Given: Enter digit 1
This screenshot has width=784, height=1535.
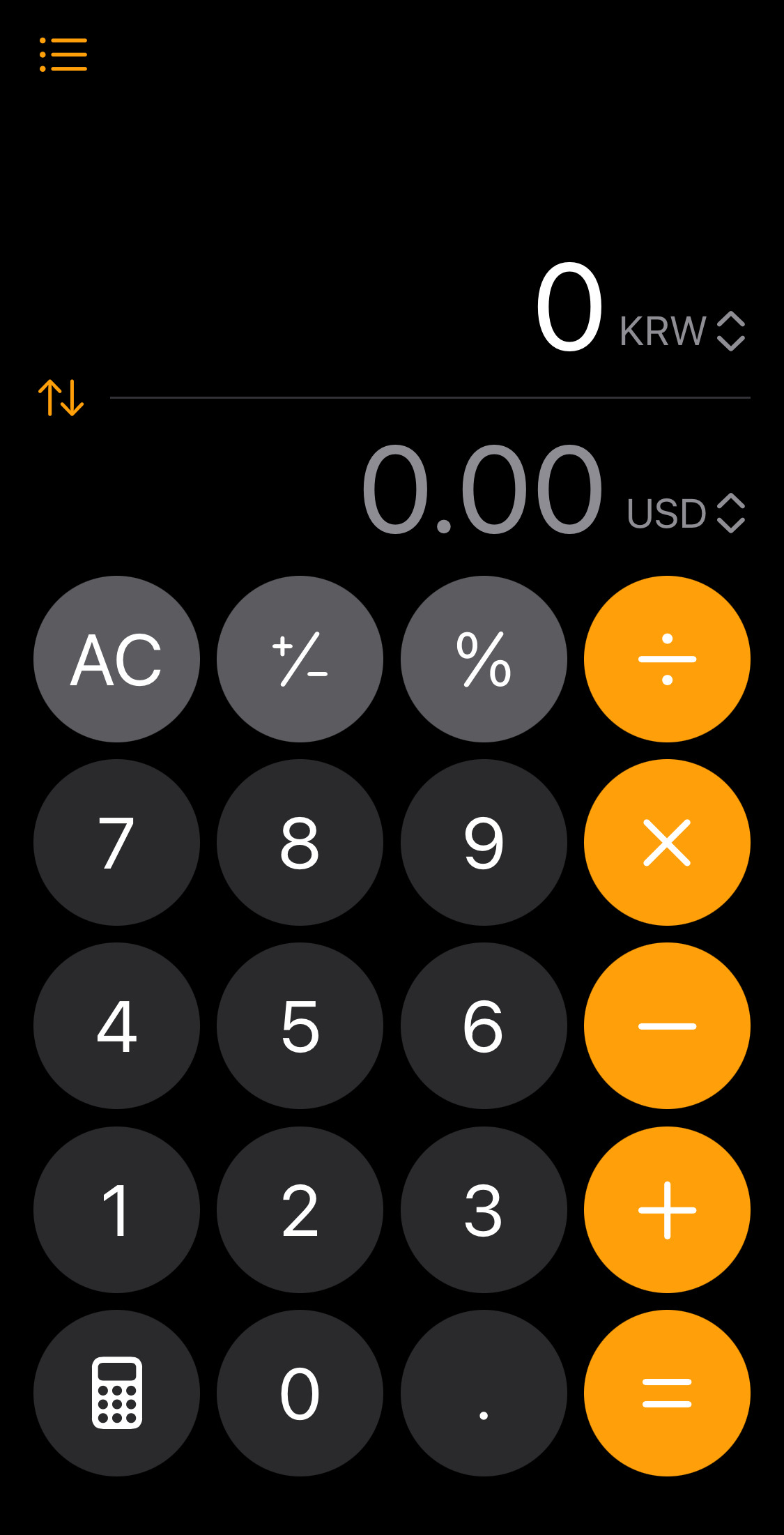Looking at the screenshot, I should [x=116, y=1209].
